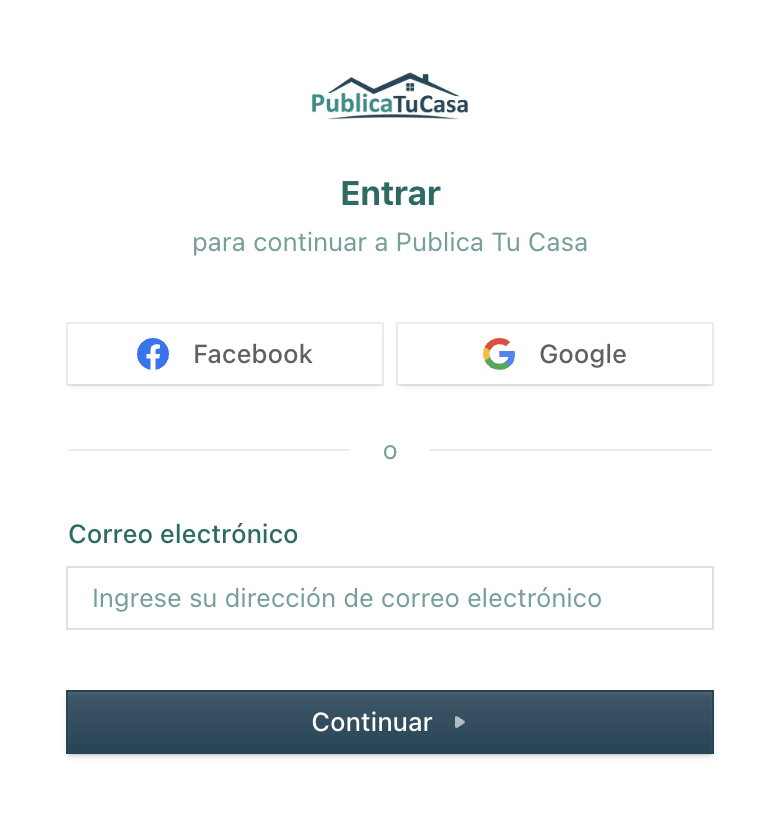Click the Google login option
784x836 pixels.
coord(554,354)
